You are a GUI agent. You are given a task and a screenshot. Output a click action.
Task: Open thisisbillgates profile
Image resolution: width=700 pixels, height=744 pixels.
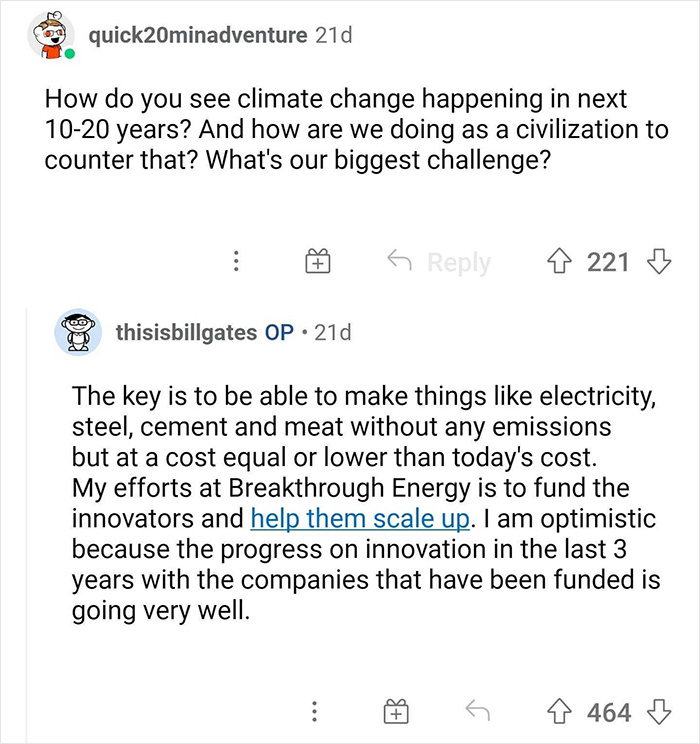(x=186, y=332)
